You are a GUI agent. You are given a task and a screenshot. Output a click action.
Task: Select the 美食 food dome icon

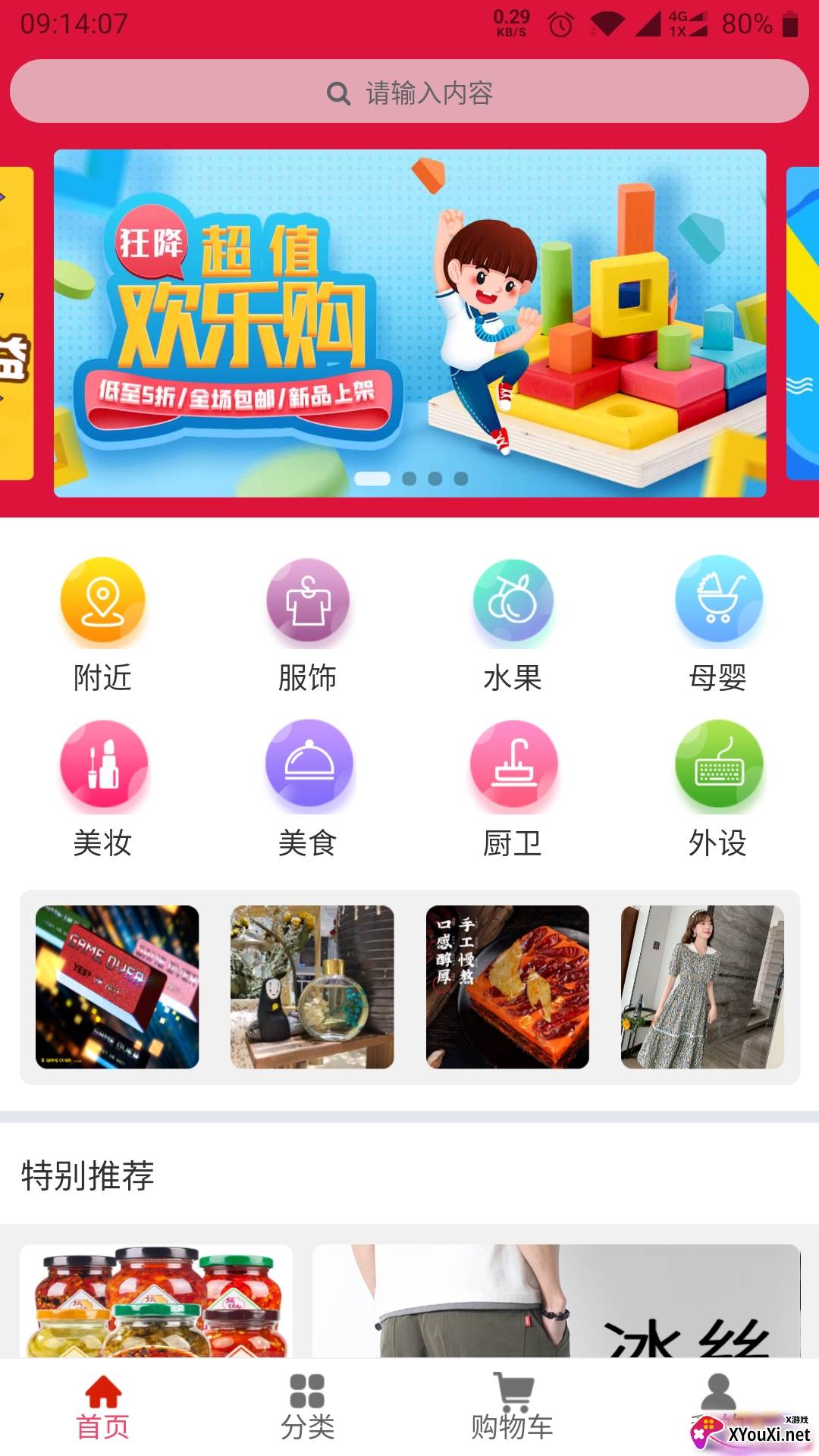click(308, 764)
